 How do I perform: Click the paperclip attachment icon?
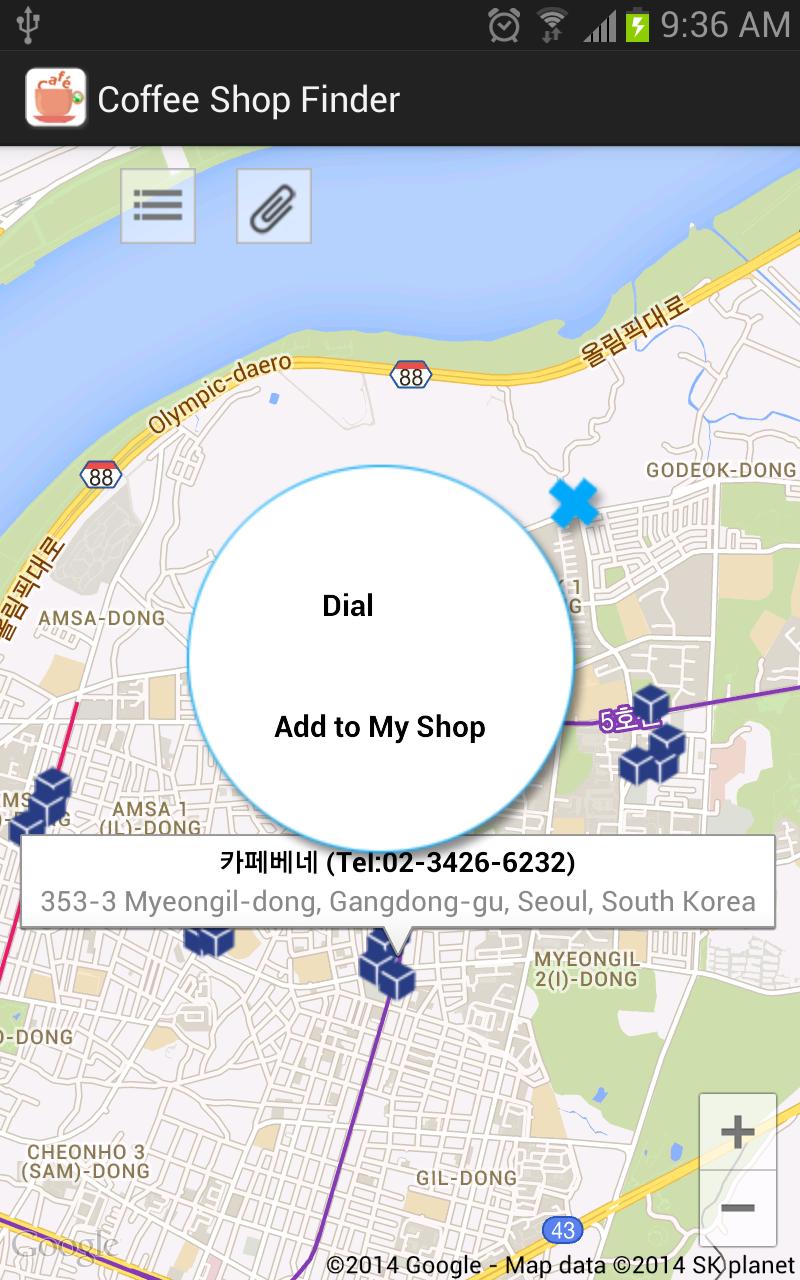tap(274, 206)
